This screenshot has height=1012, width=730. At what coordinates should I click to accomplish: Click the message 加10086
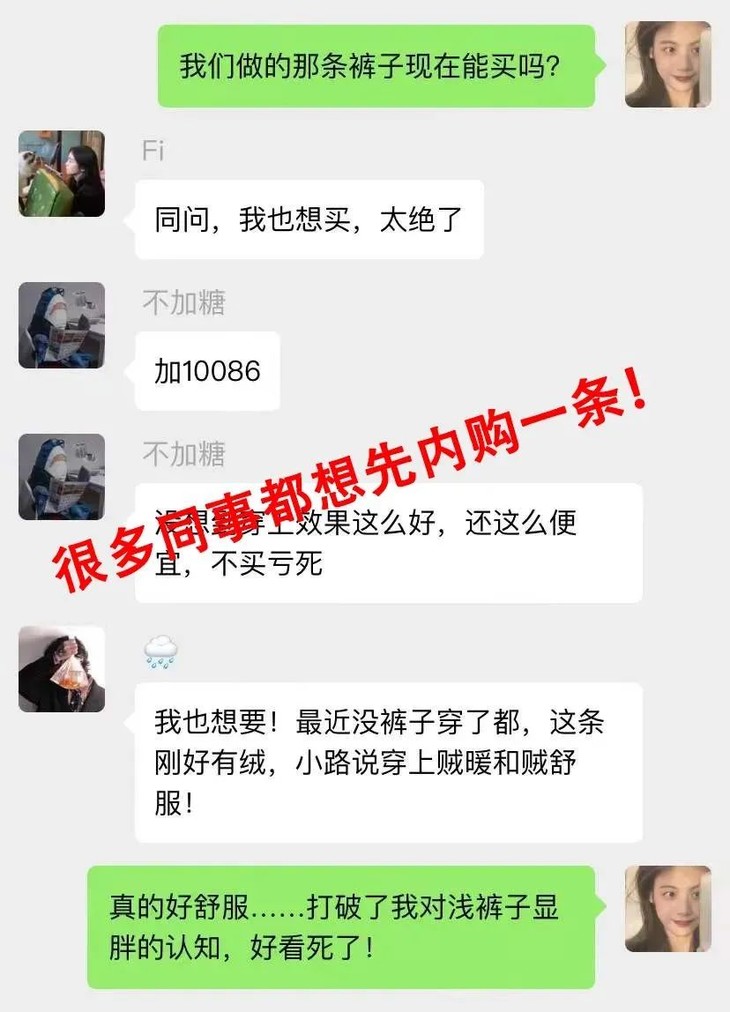(x=207, y=371)
